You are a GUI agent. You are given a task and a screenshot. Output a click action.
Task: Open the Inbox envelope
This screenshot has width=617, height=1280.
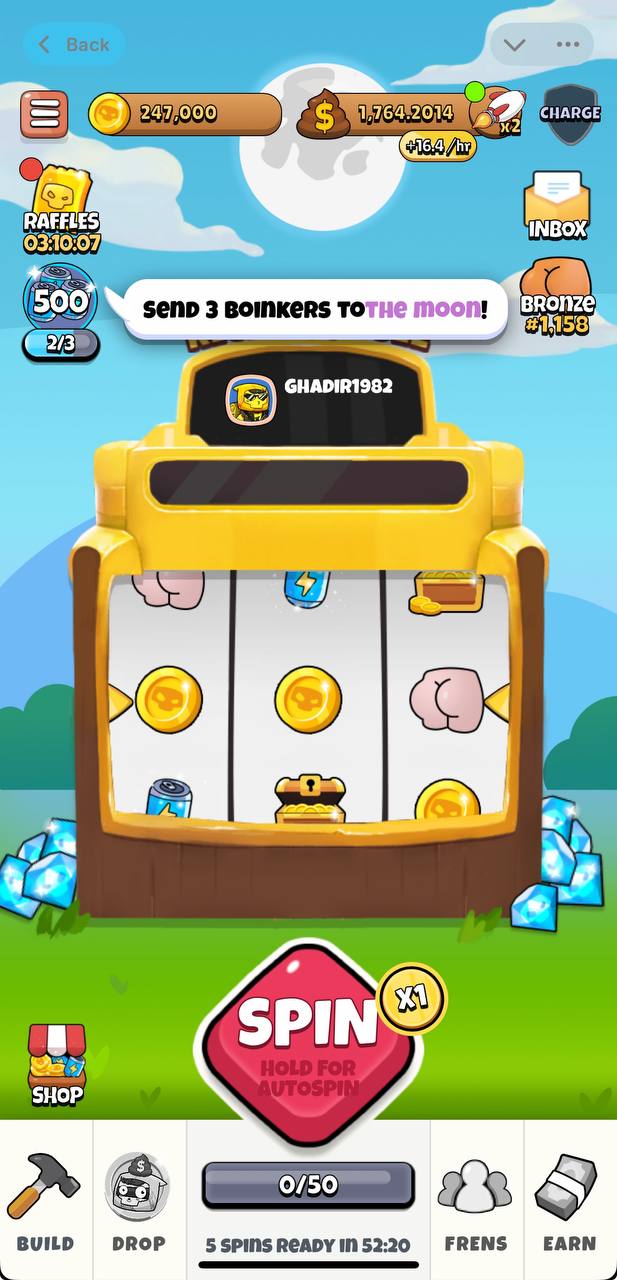557,205
